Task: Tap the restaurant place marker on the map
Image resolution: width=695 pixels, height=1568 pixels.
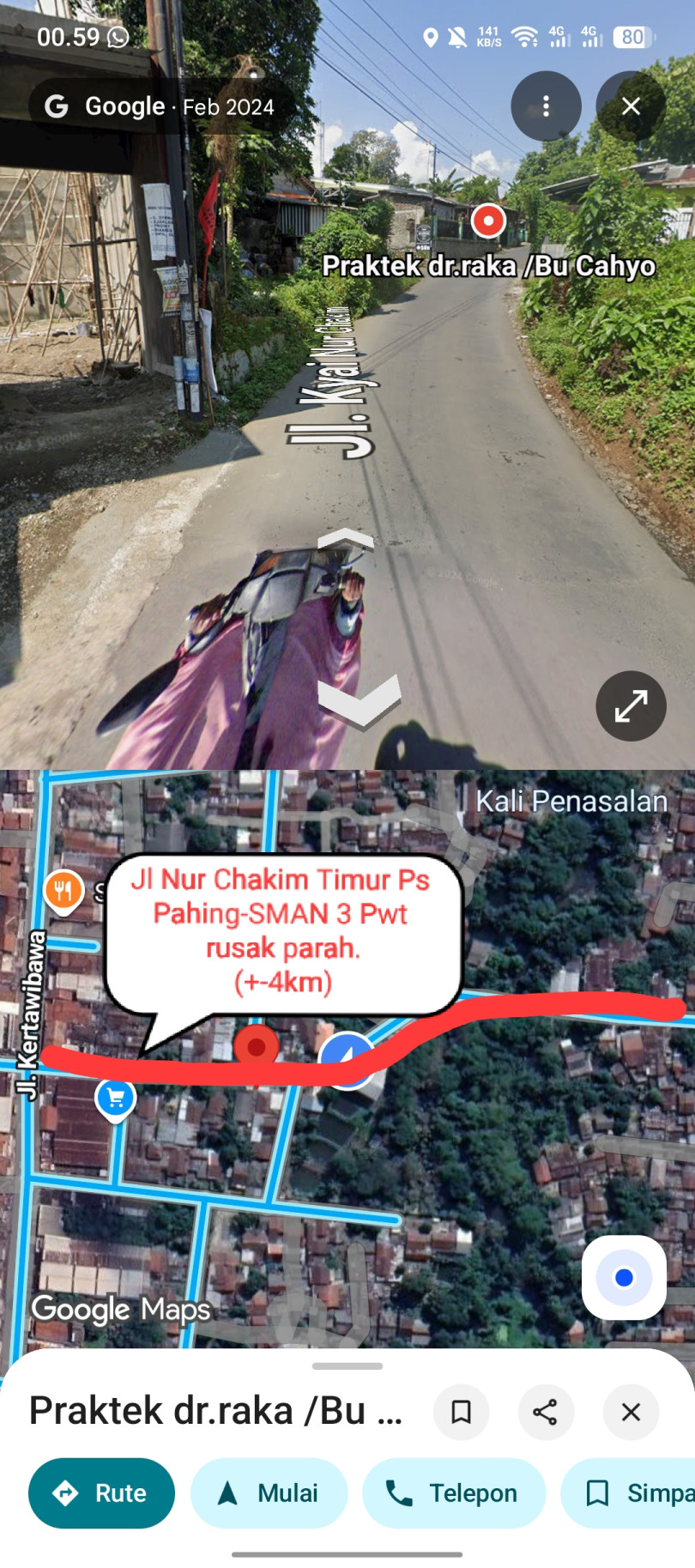Action: (x=63, y=891)
